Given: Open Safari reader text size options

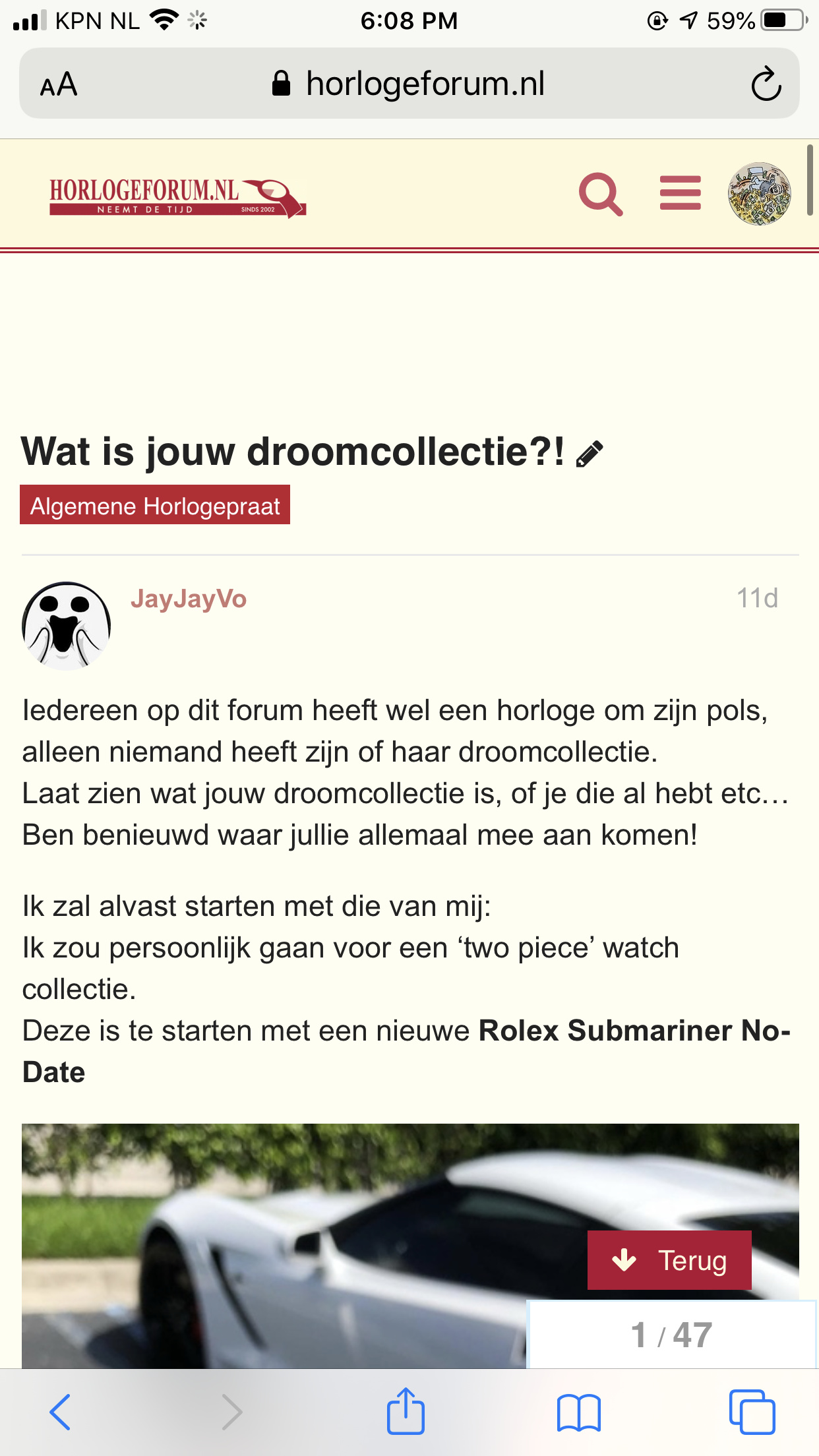Looking at the screenshot, I should 59,84.
